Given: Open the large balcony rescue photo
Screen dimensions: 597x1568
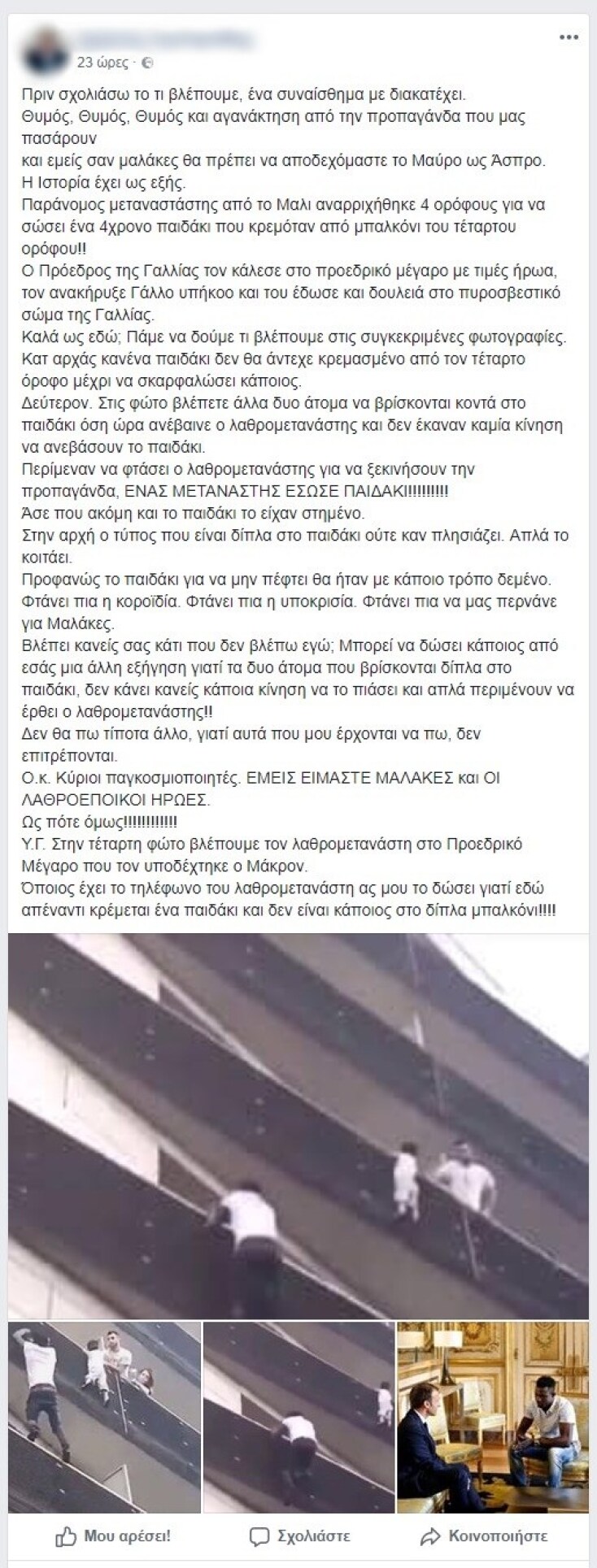Looking at the screenshot, I should click(298, 1125).
